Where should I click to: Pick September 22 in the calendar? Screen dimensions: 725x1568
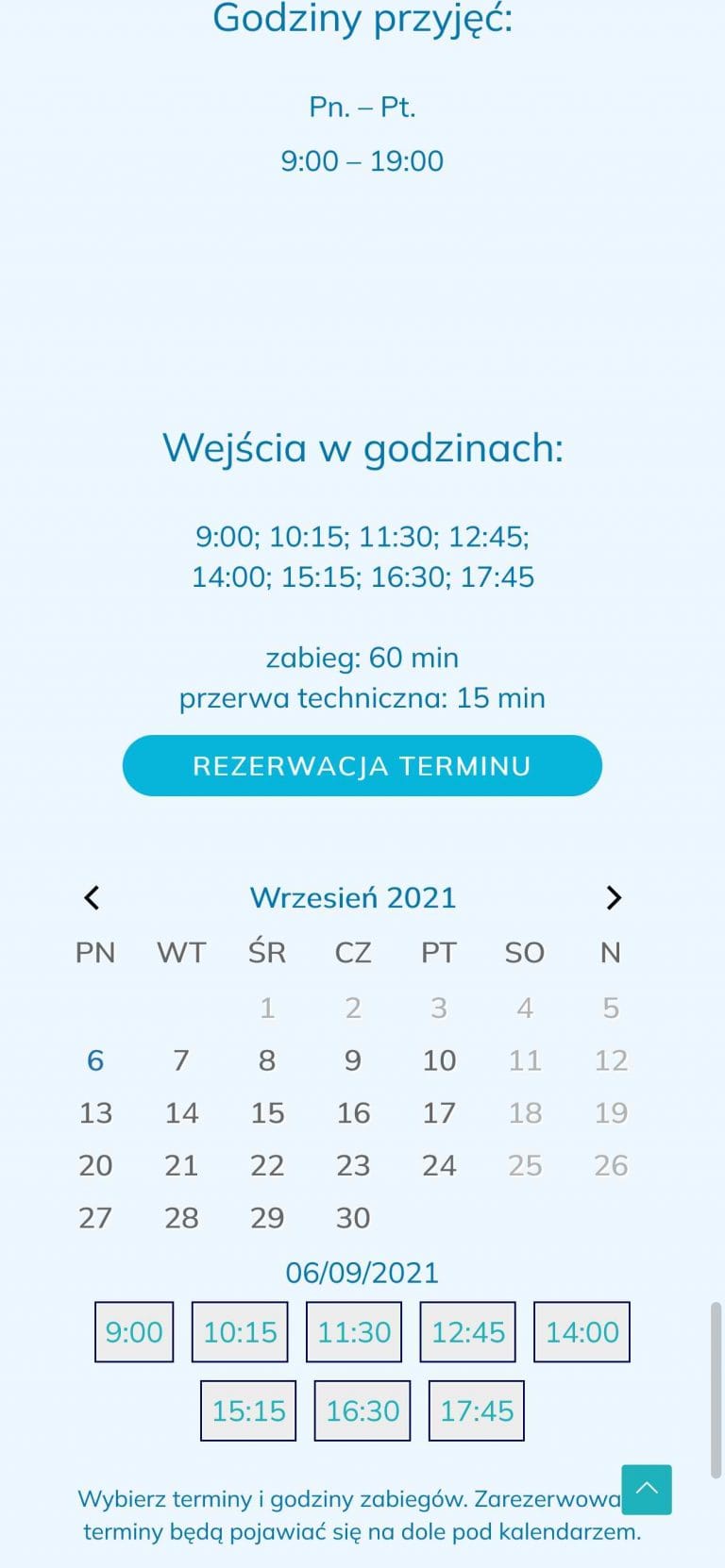(267, 1166)
